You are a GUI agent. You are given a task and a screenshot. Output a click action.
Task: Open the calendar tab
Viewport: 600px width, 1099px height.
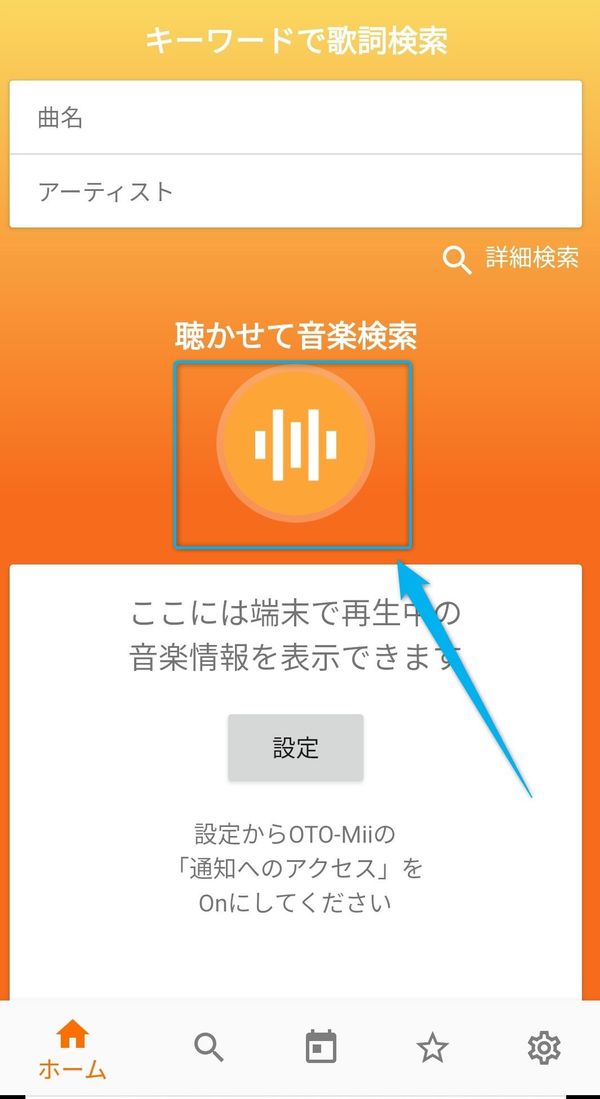coord(321,1047)
